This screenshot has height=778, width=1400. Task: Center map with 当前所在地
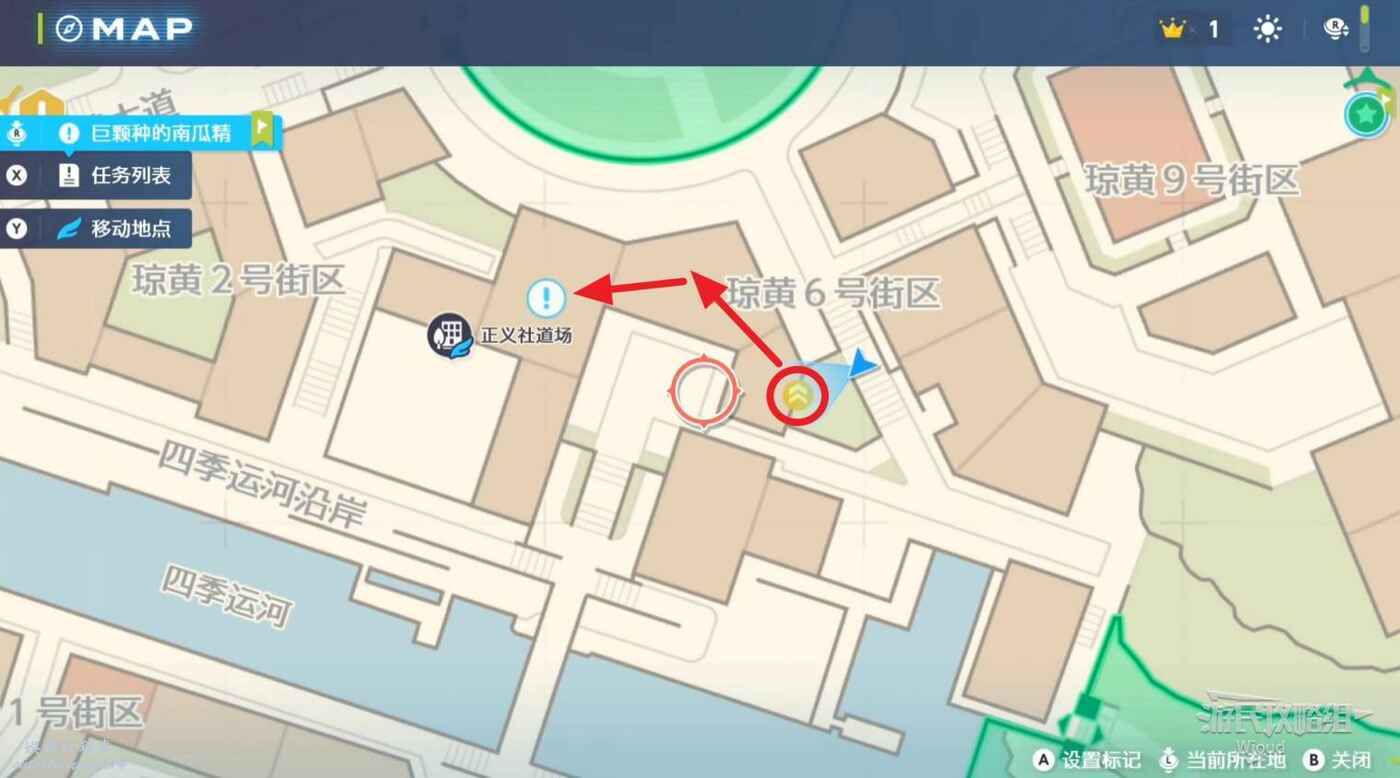1222,760
